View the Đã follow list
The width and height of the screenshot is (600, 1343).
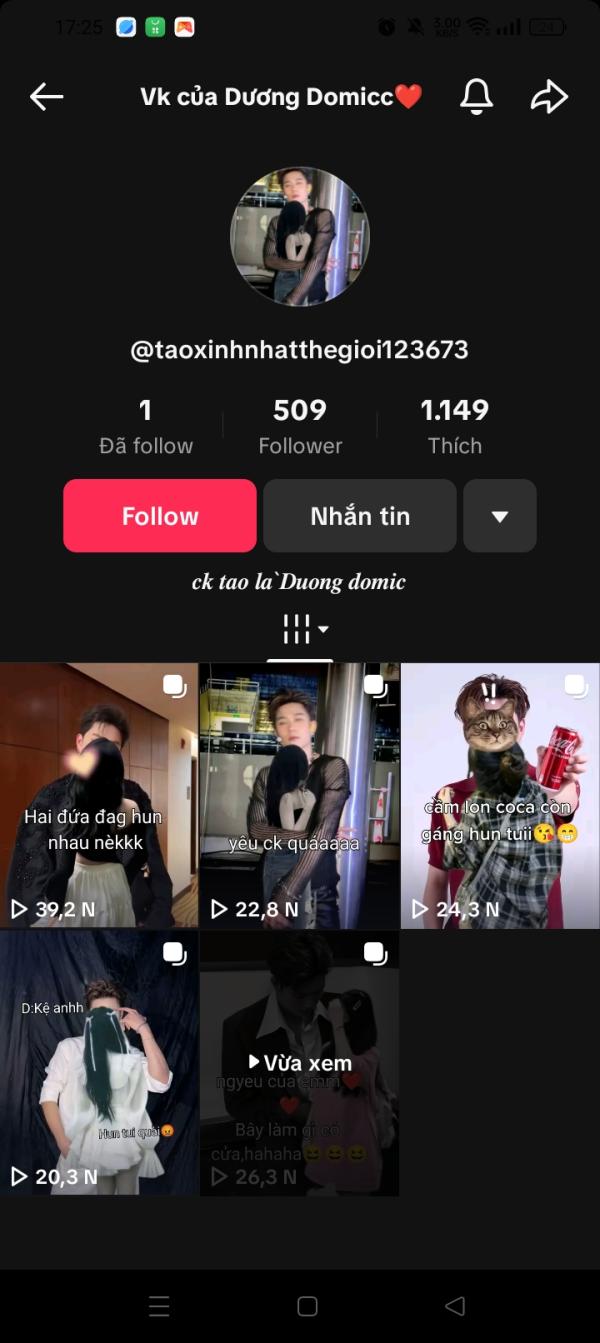(146, 426)
